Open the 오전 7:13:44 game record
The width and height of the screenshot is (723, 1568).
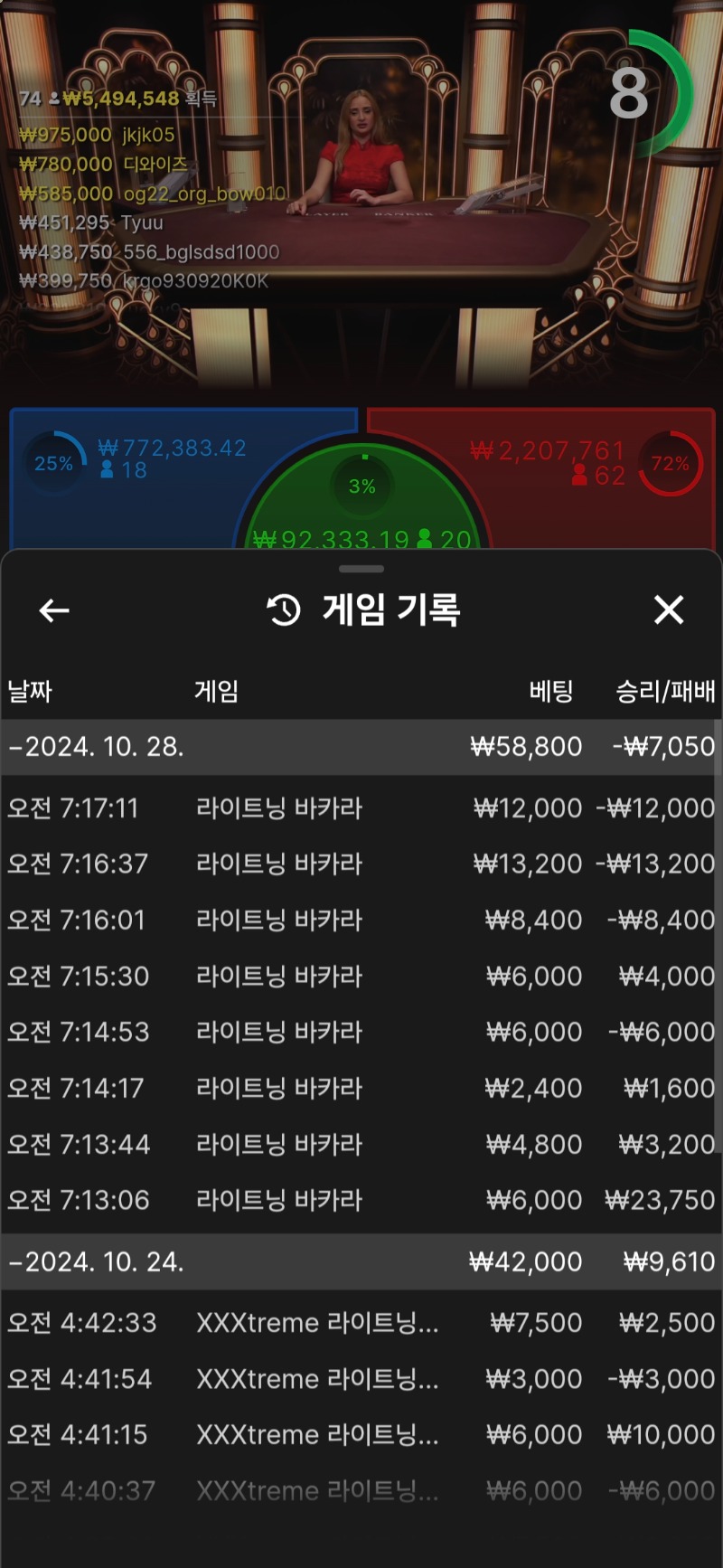[361, 1144]
